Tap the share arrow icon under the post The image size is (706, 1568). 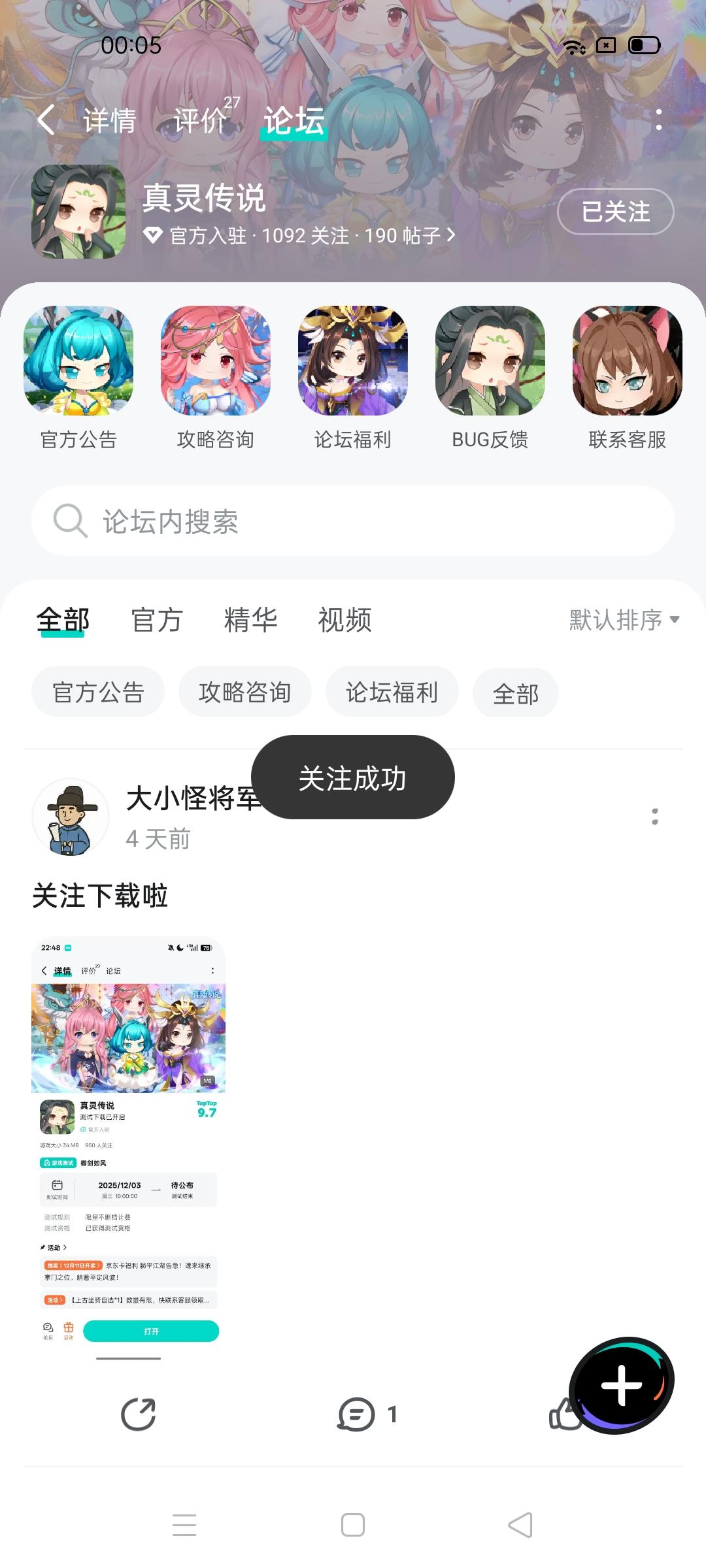pos(137,1416)
